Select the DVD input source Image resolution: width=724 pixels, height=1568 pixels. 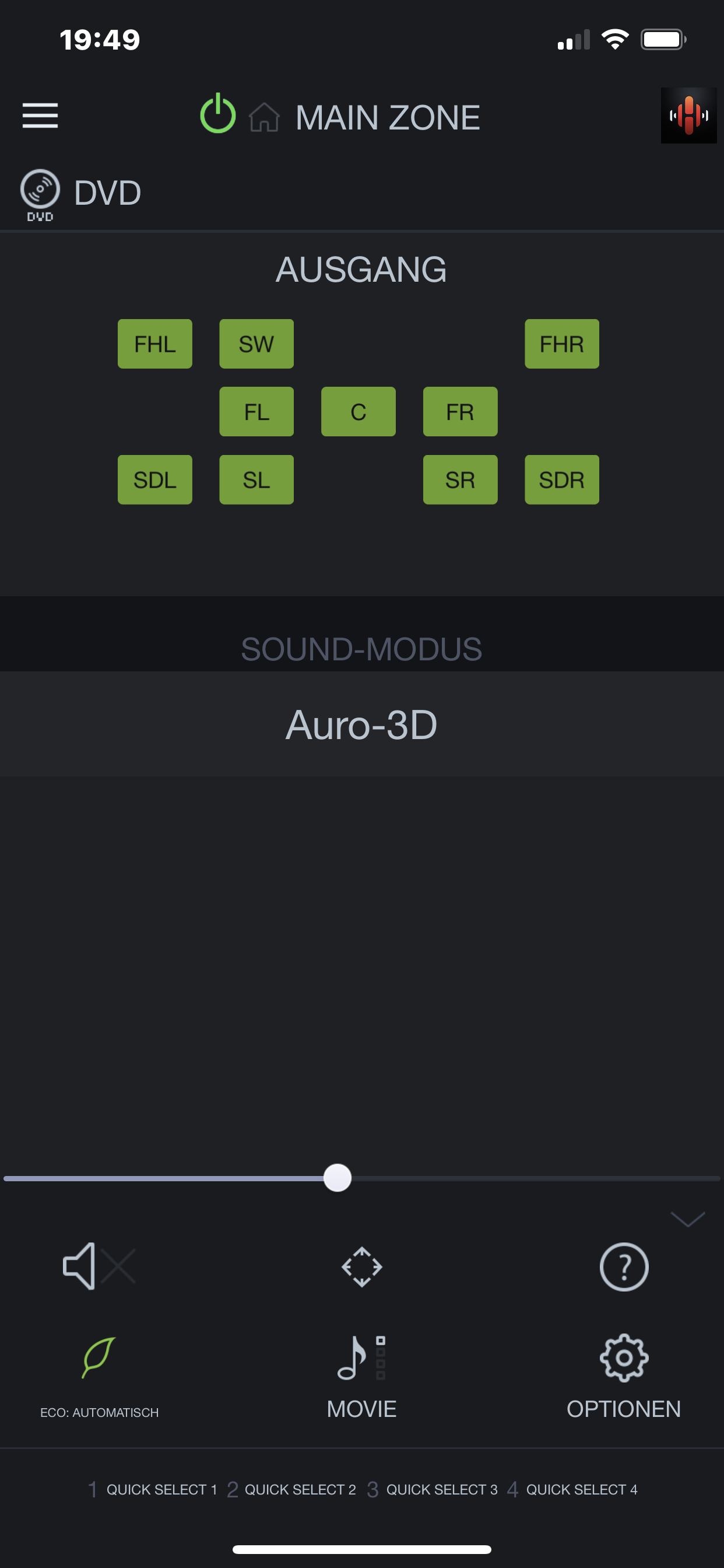[80, 194]
